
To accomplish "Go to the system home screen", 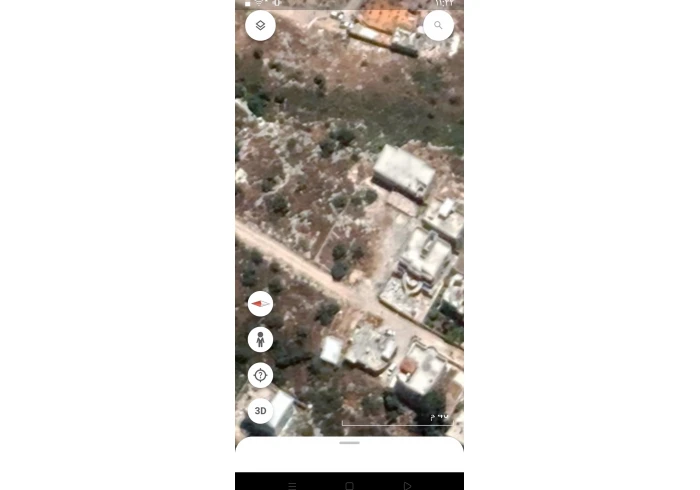I will click(349, 486).
